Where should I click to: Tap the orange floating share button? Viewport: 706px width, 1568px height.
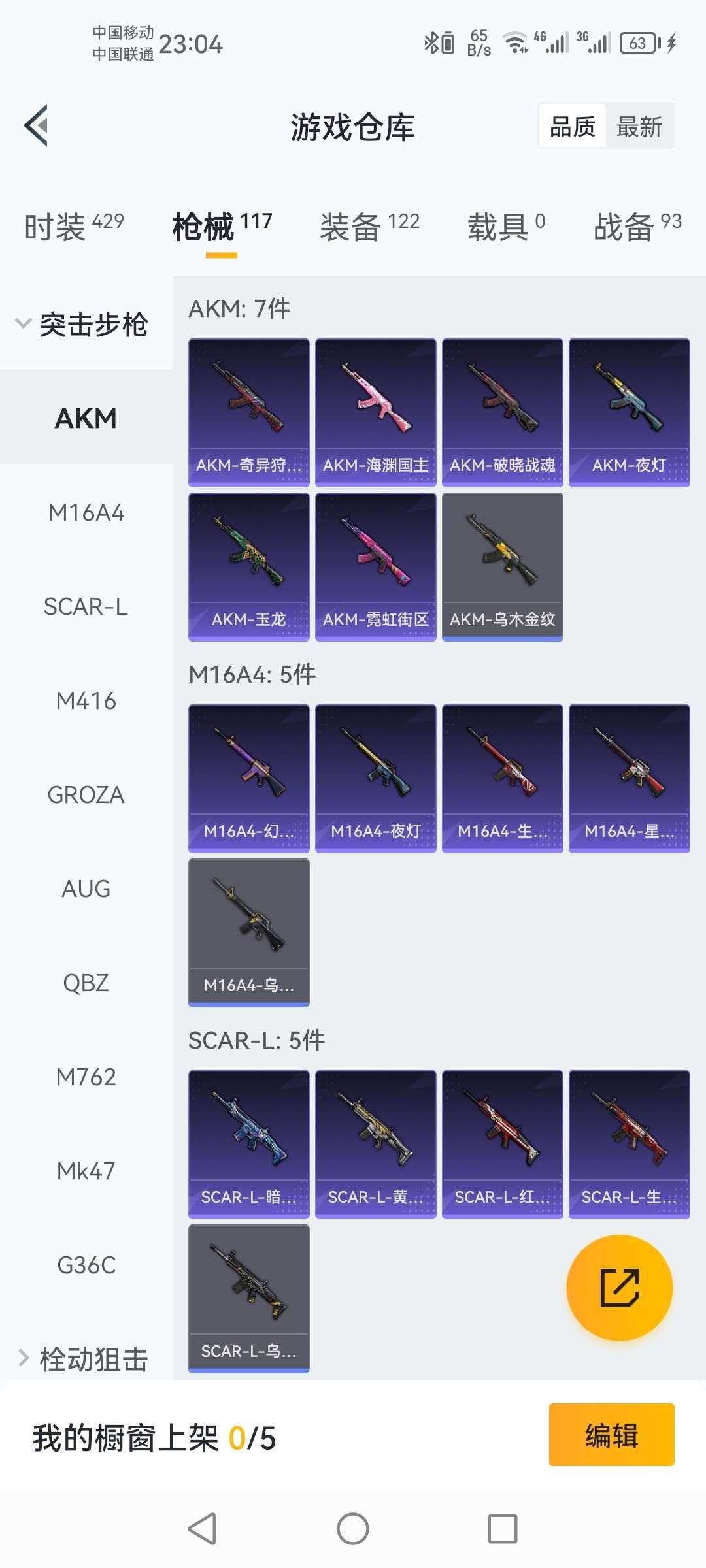coord(619,1288)
